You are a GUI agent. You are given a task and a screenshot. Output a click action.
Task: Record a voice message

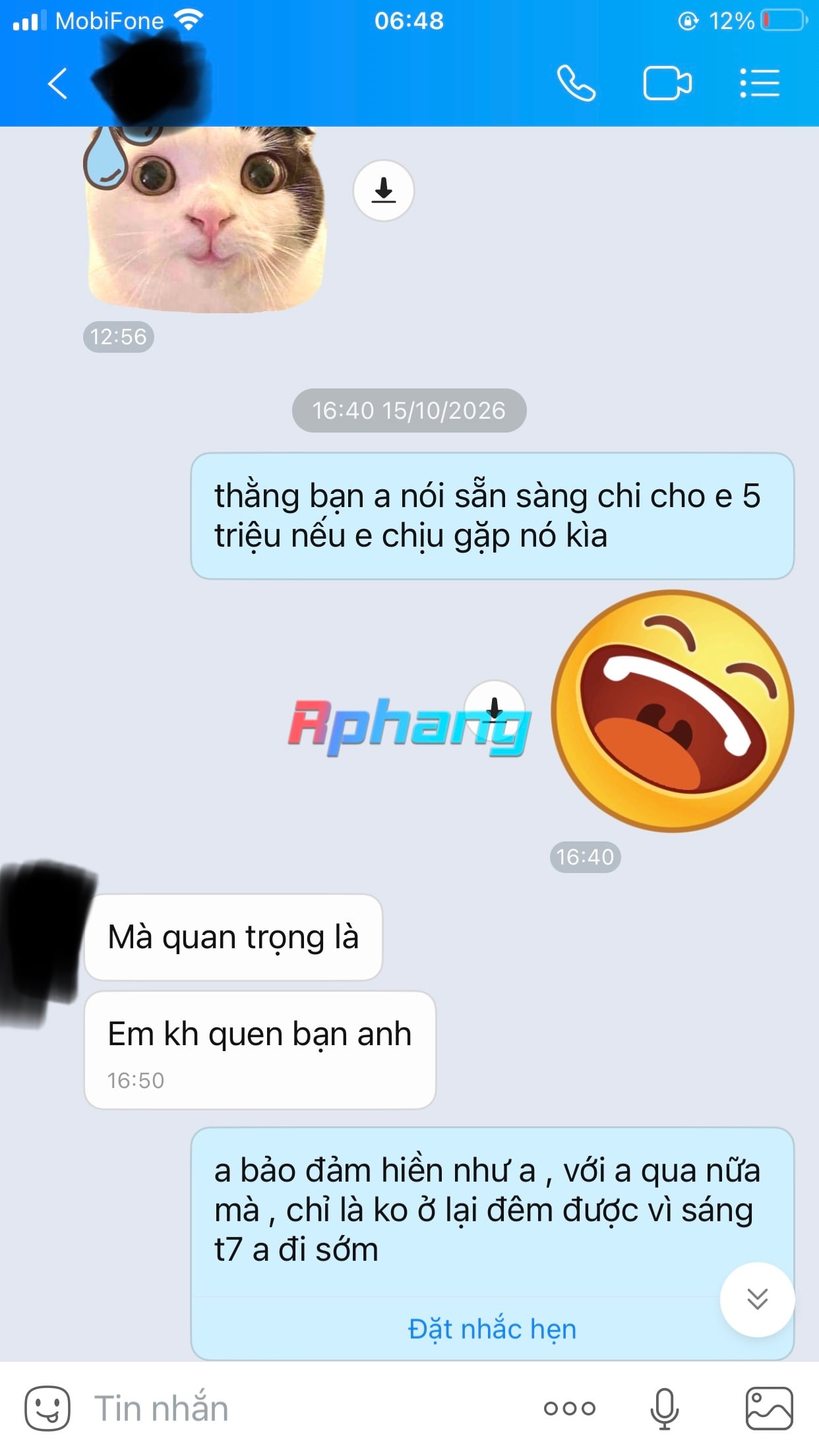(x=665, y=1408)
